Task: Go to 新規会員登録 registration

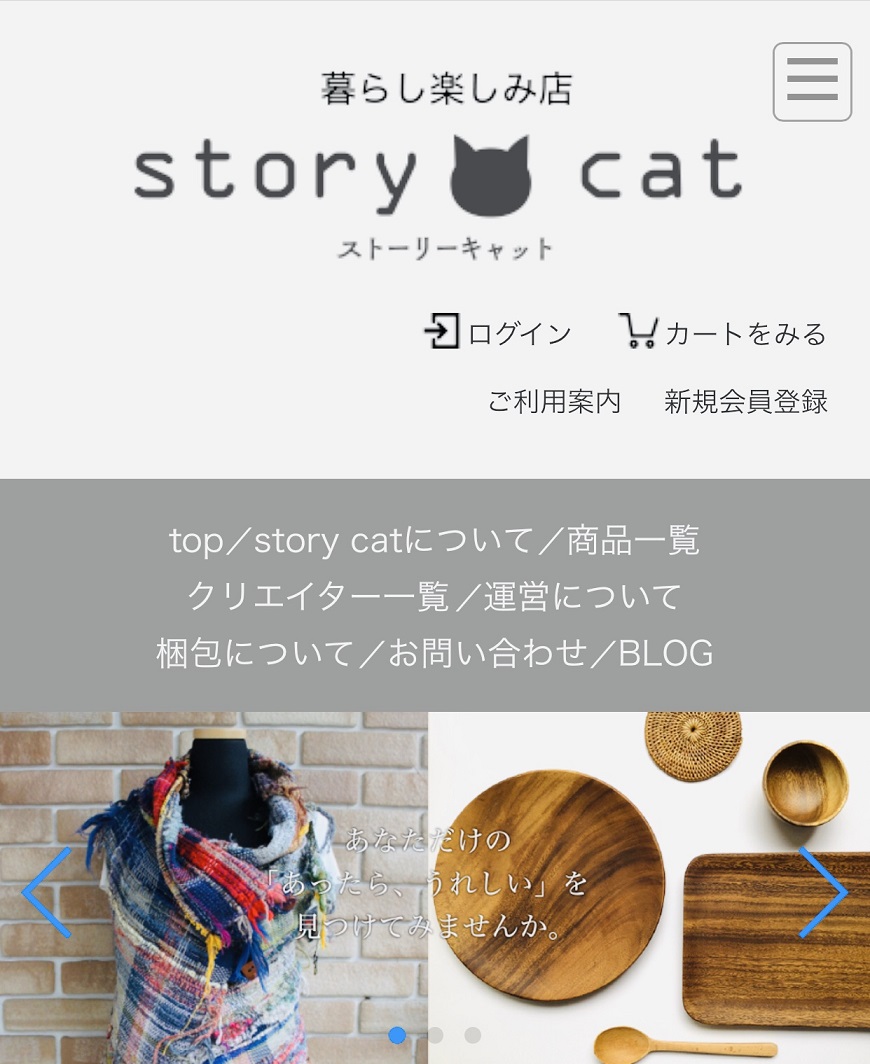Action: 746,402
